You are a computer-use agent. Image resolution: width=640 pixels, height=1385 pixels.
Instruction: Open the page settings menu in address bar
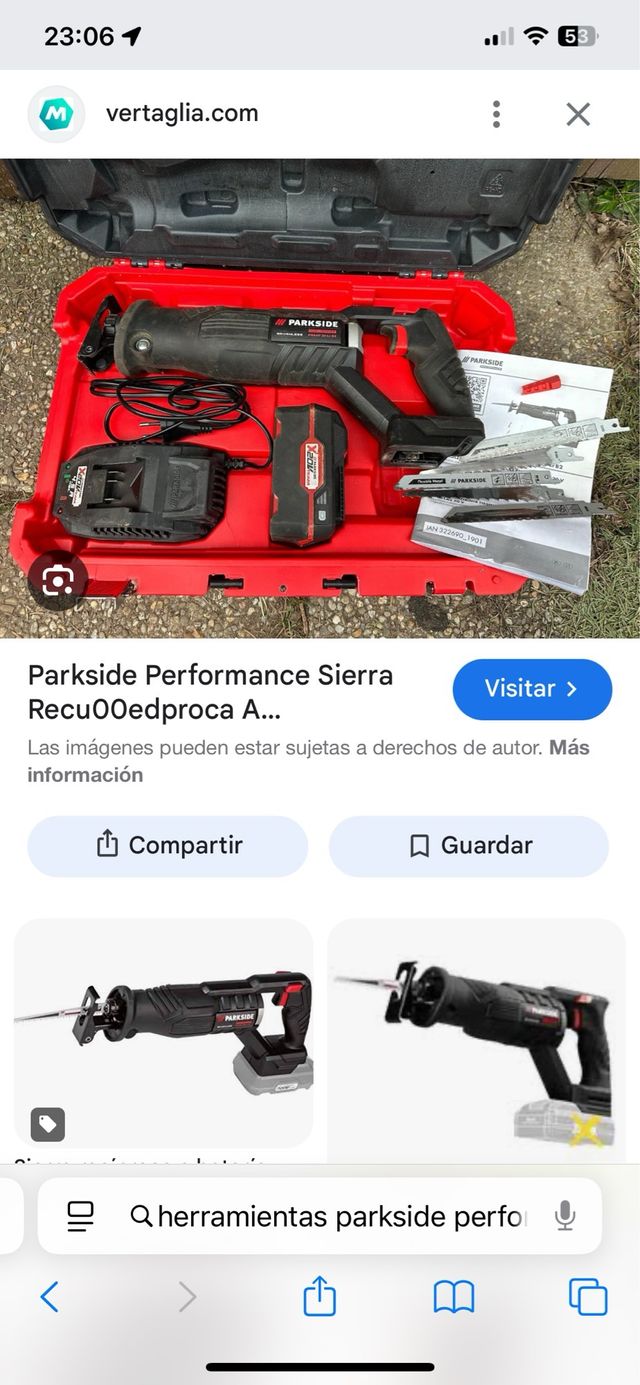pos(80,1216)
